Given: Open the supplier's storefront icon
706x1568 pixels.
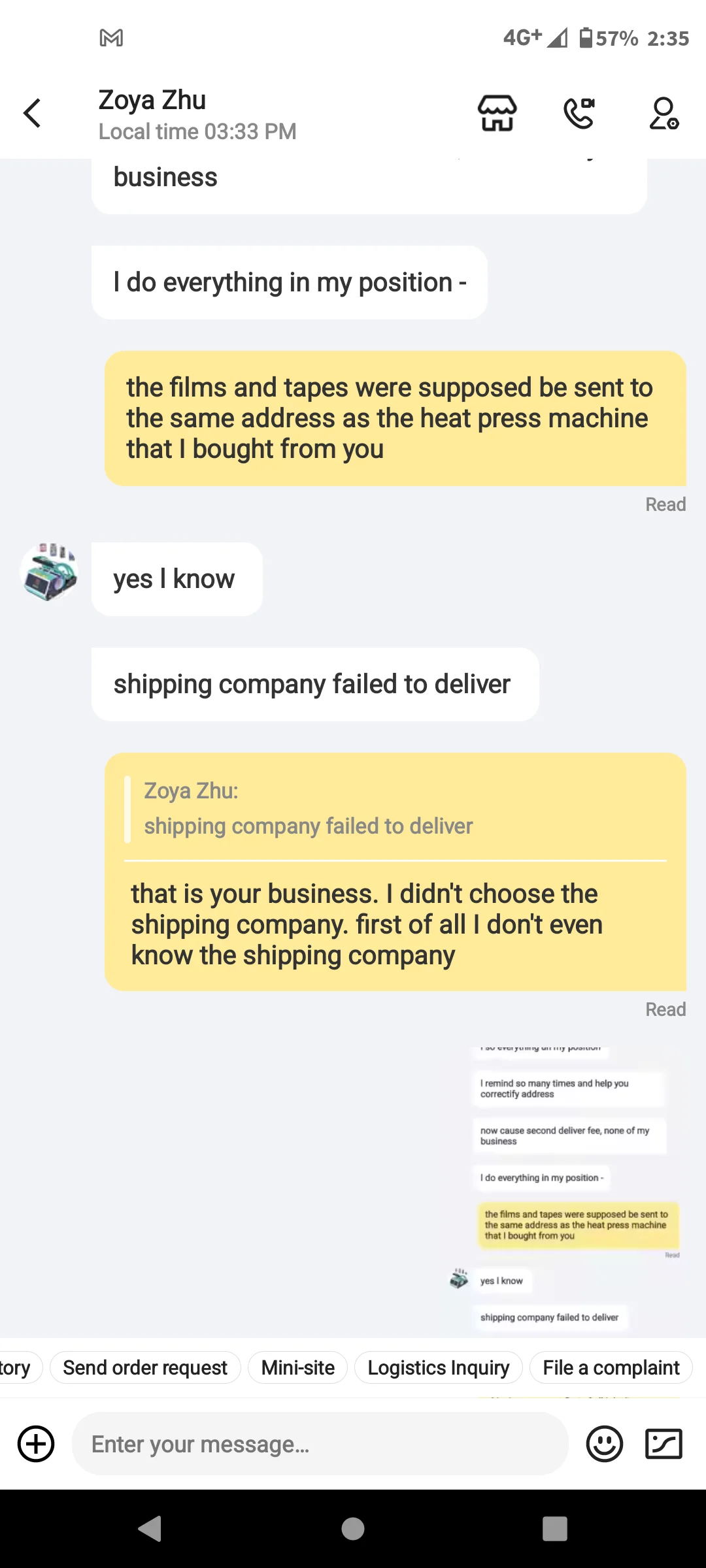Looking at the screenshot, I should pyautogui.click(x=497, y=113).
